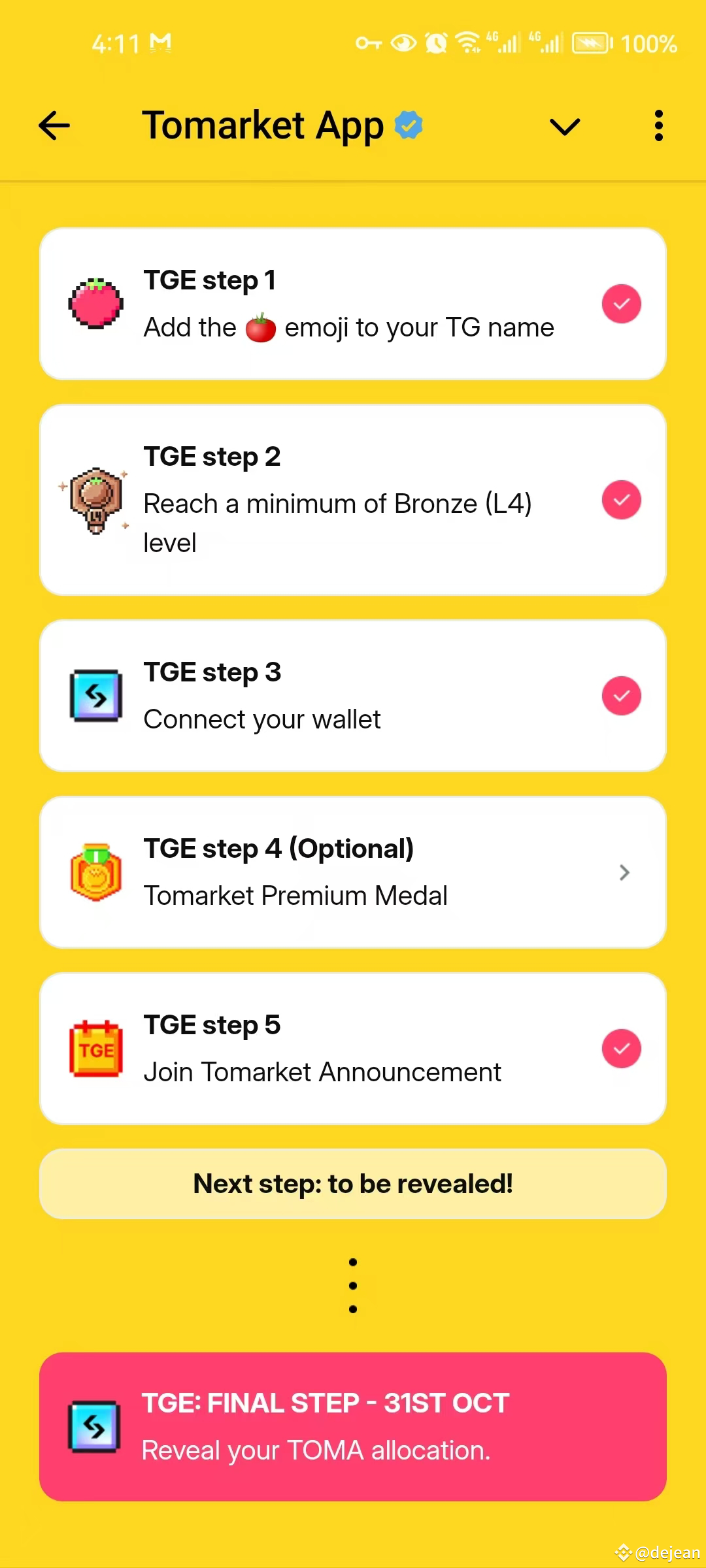Screen dimensions: 706x1568
Task: Open the key icon in the status bar
Action: click(368, 42)
